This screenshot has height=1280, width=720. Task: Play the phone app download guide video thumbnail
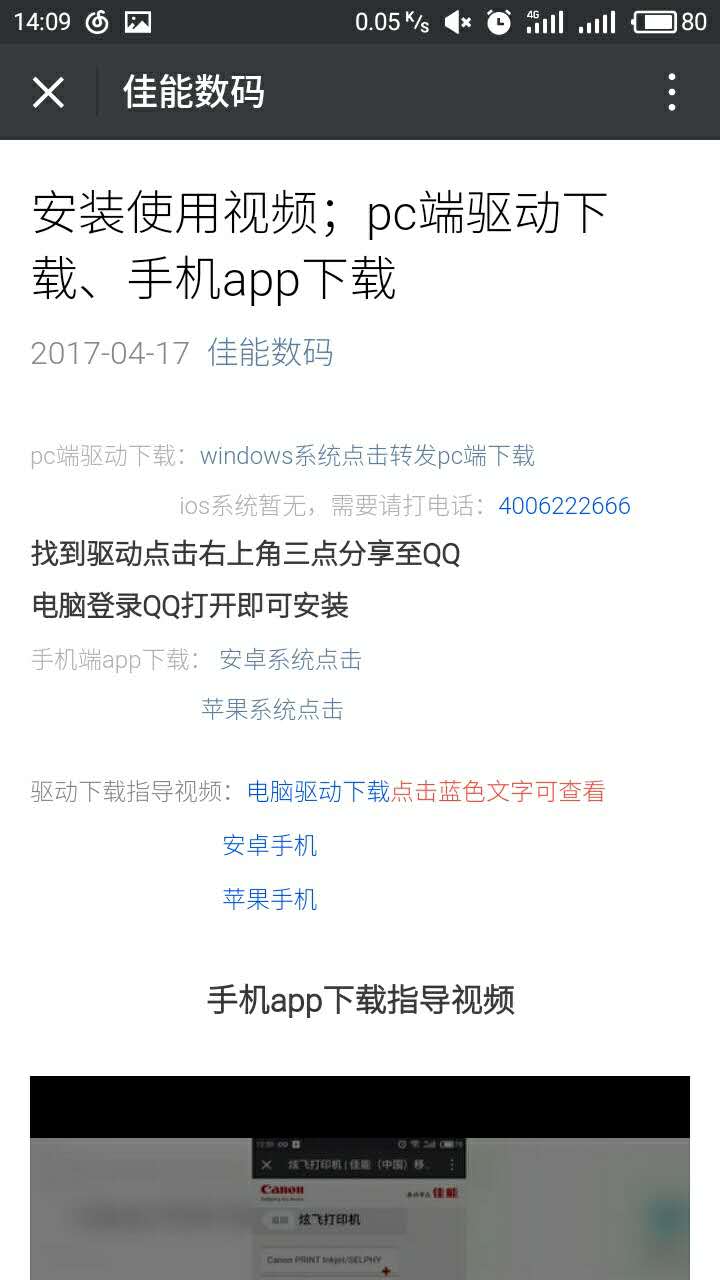point(360,1180)
